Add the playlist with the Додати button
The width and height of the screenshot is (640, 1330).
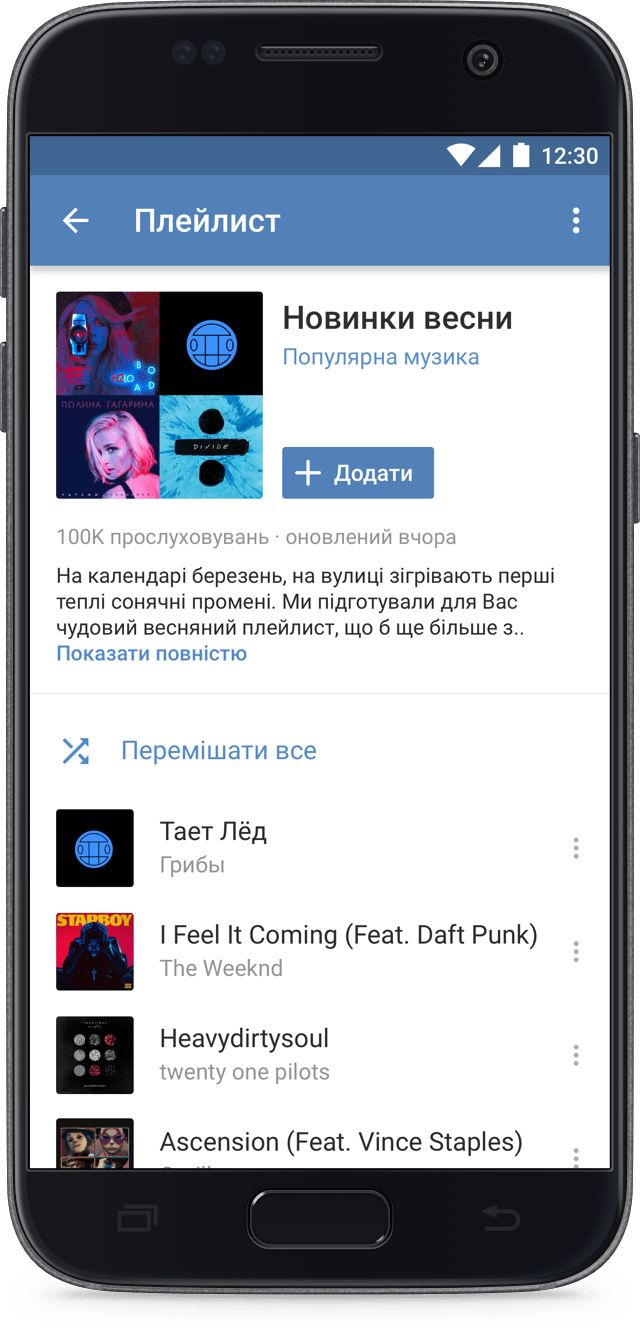tap(358, 473)
